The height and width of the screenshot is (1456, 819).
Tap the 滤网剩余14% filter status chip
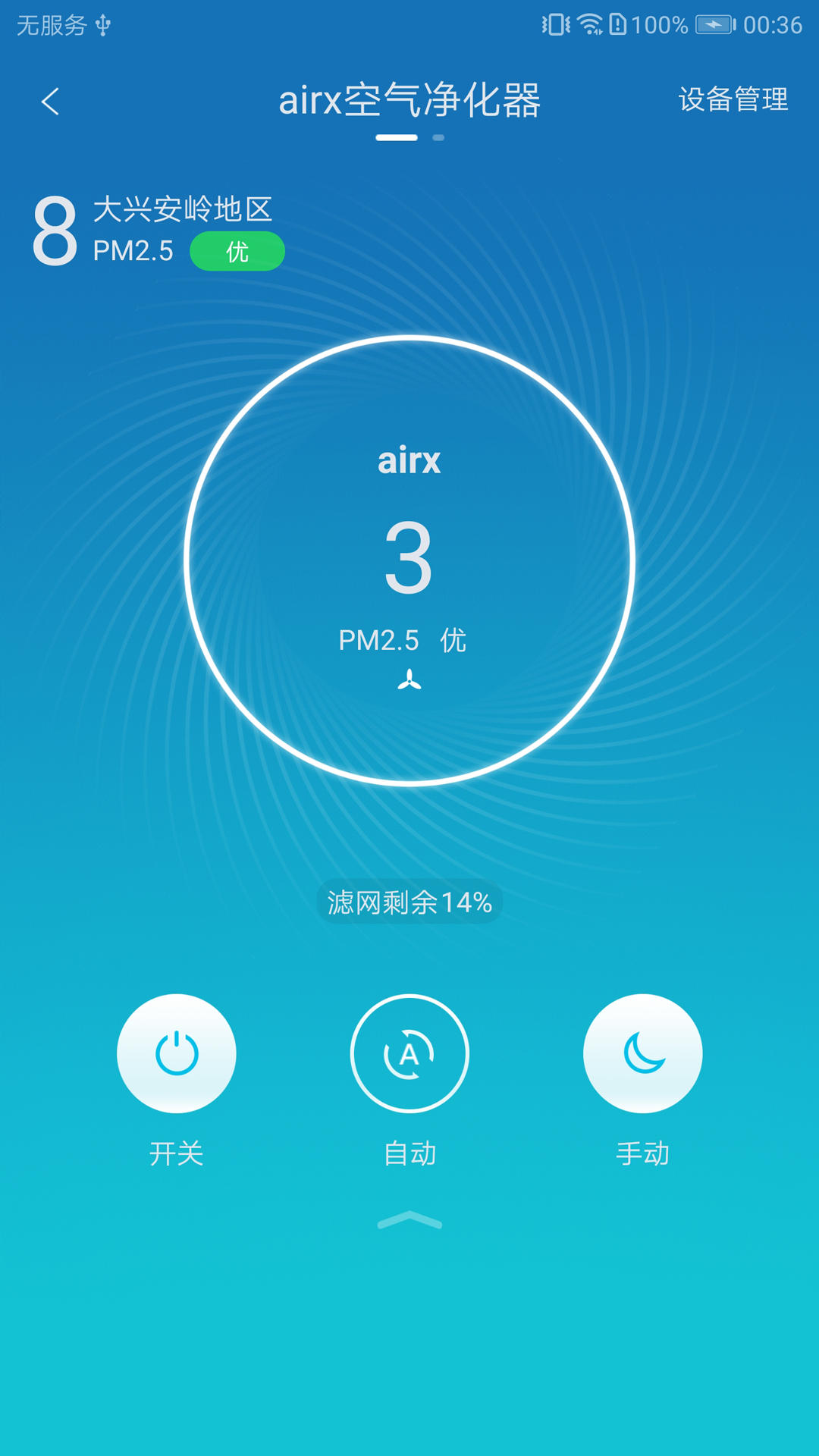[x=409, y=902]
